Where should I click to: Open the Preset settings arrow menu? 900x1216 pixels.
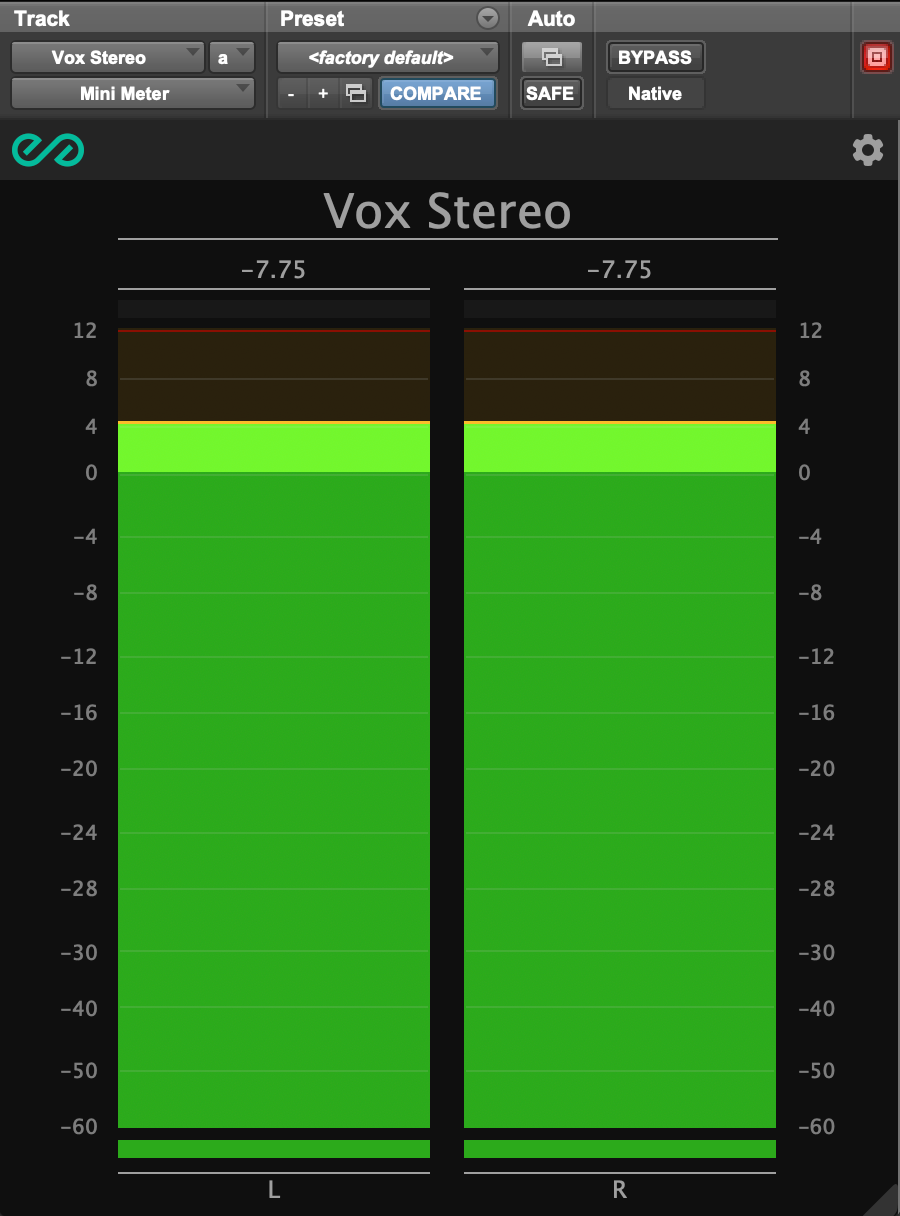coord(487,18)
